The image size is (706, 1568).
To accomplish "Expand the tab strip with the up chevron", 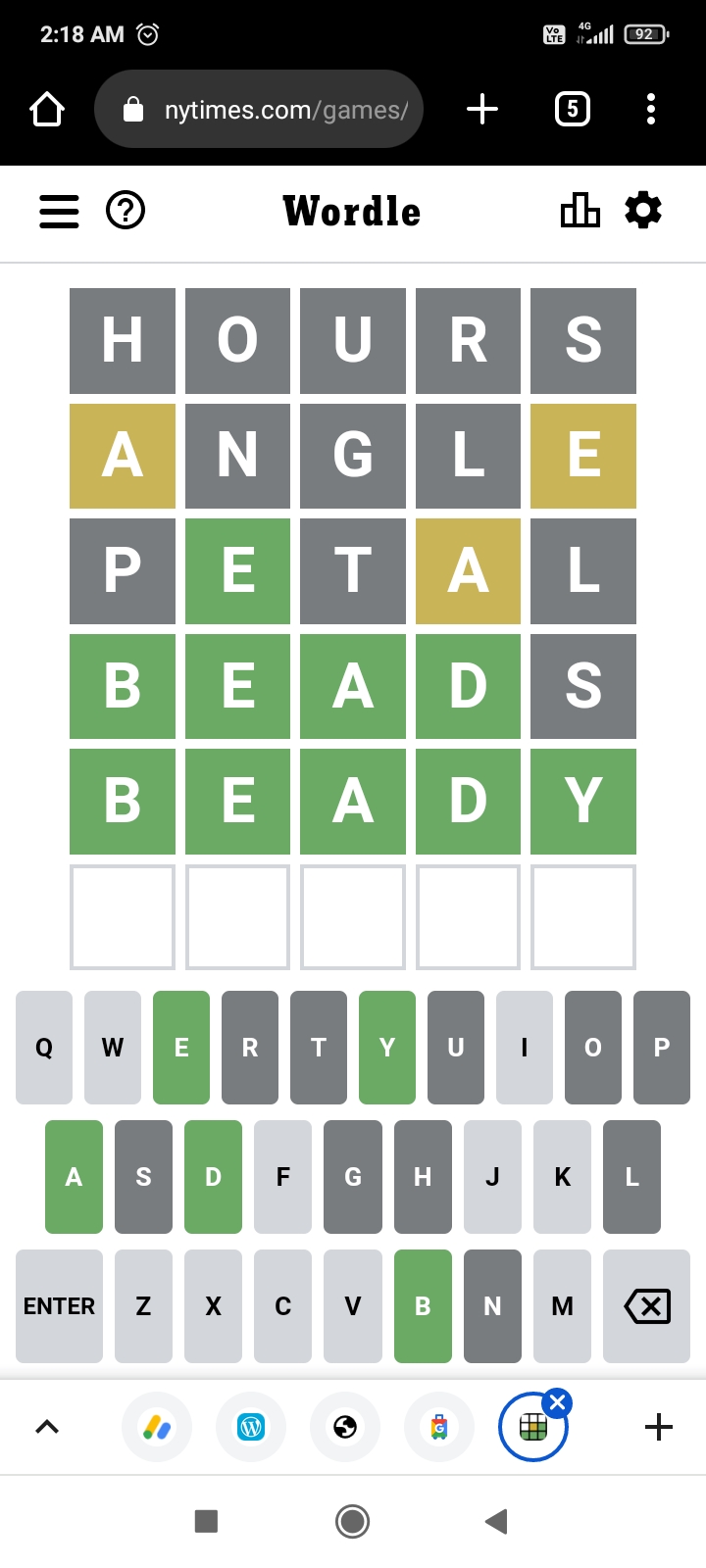I will pyautogui.click(x=47, y=1427).
